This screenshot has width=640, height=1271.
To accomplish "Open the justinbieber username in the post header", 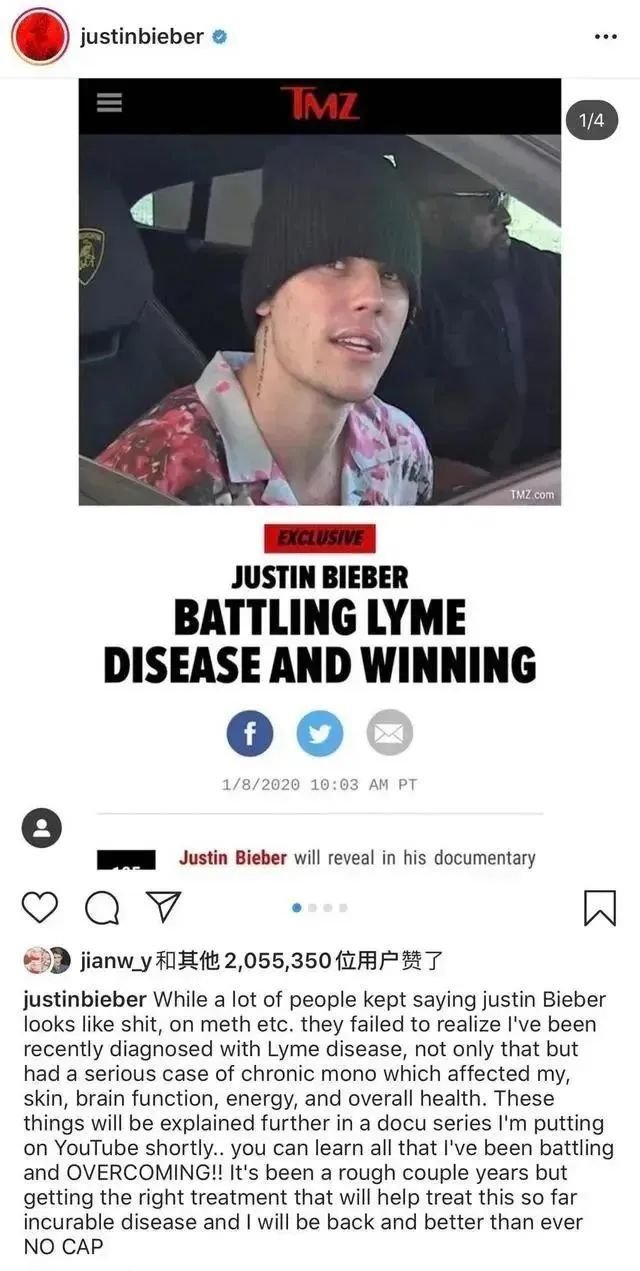I will (141, 37).
